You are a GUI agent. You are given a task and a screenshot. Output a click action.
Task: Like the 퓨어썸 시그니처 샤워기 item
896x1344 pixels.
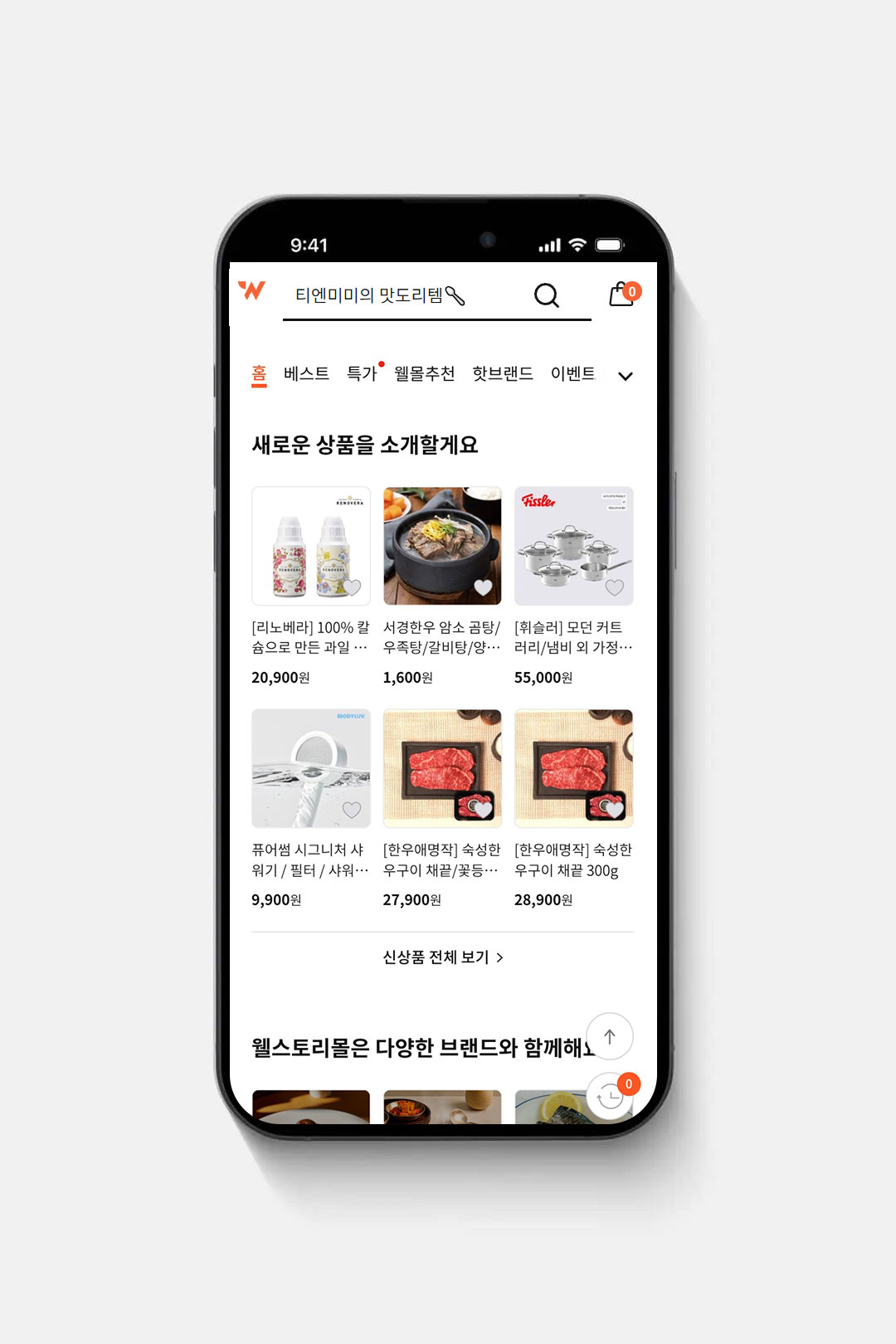tap(352, 810)
